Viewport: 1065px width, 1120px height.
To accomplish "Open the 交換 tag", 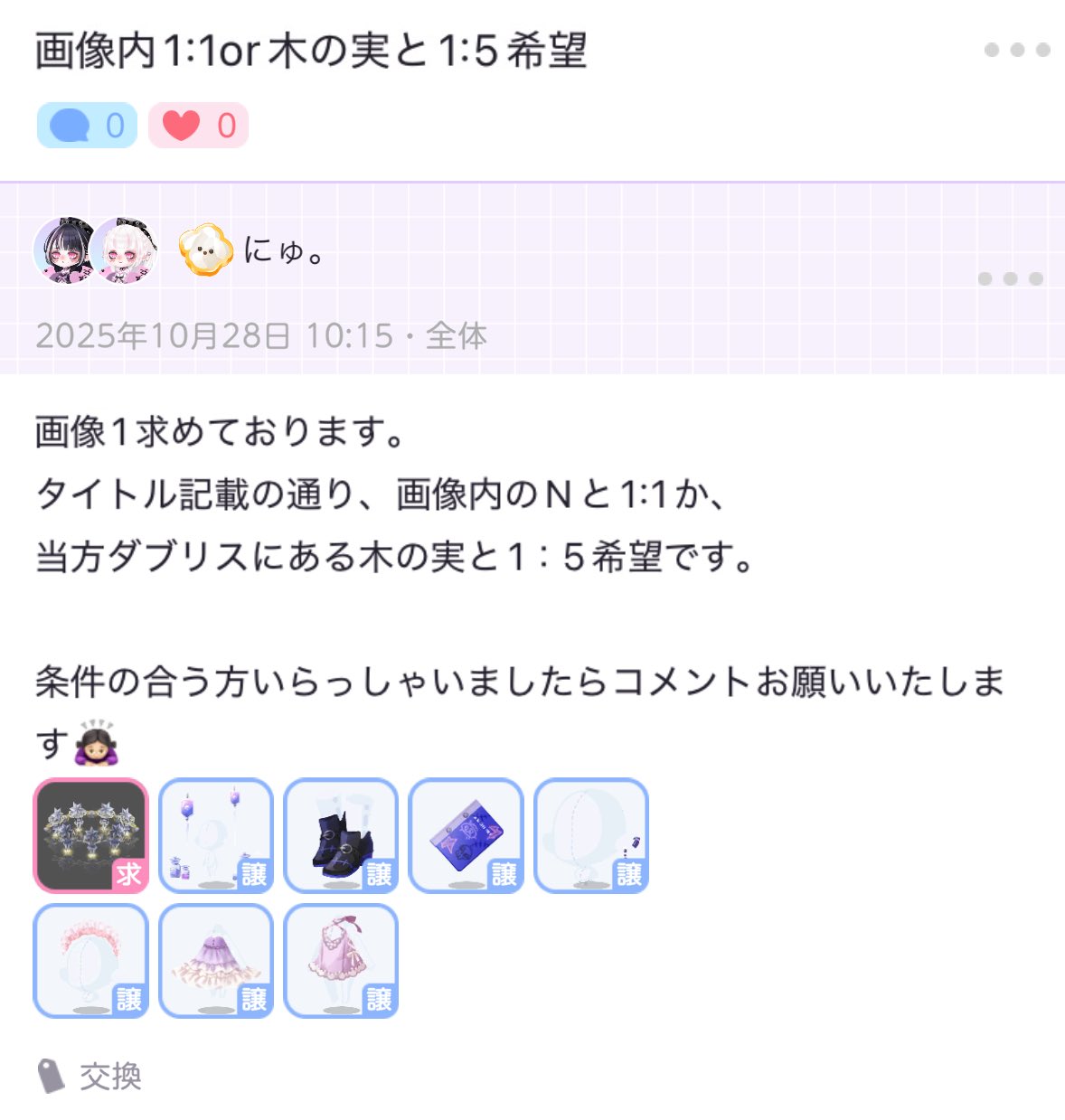I will coord(90,1076).
